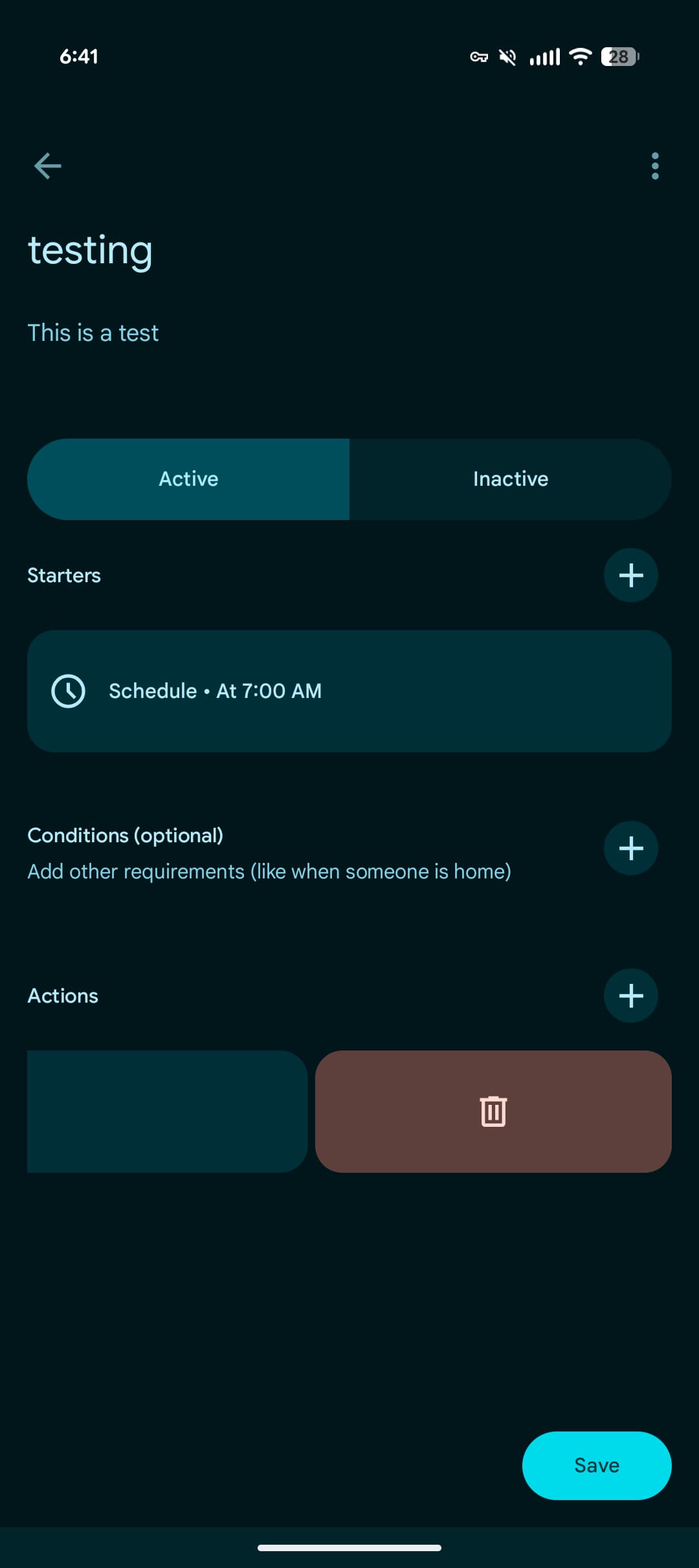
Task: Switch automation to Inactive
Action: [511, 479]
